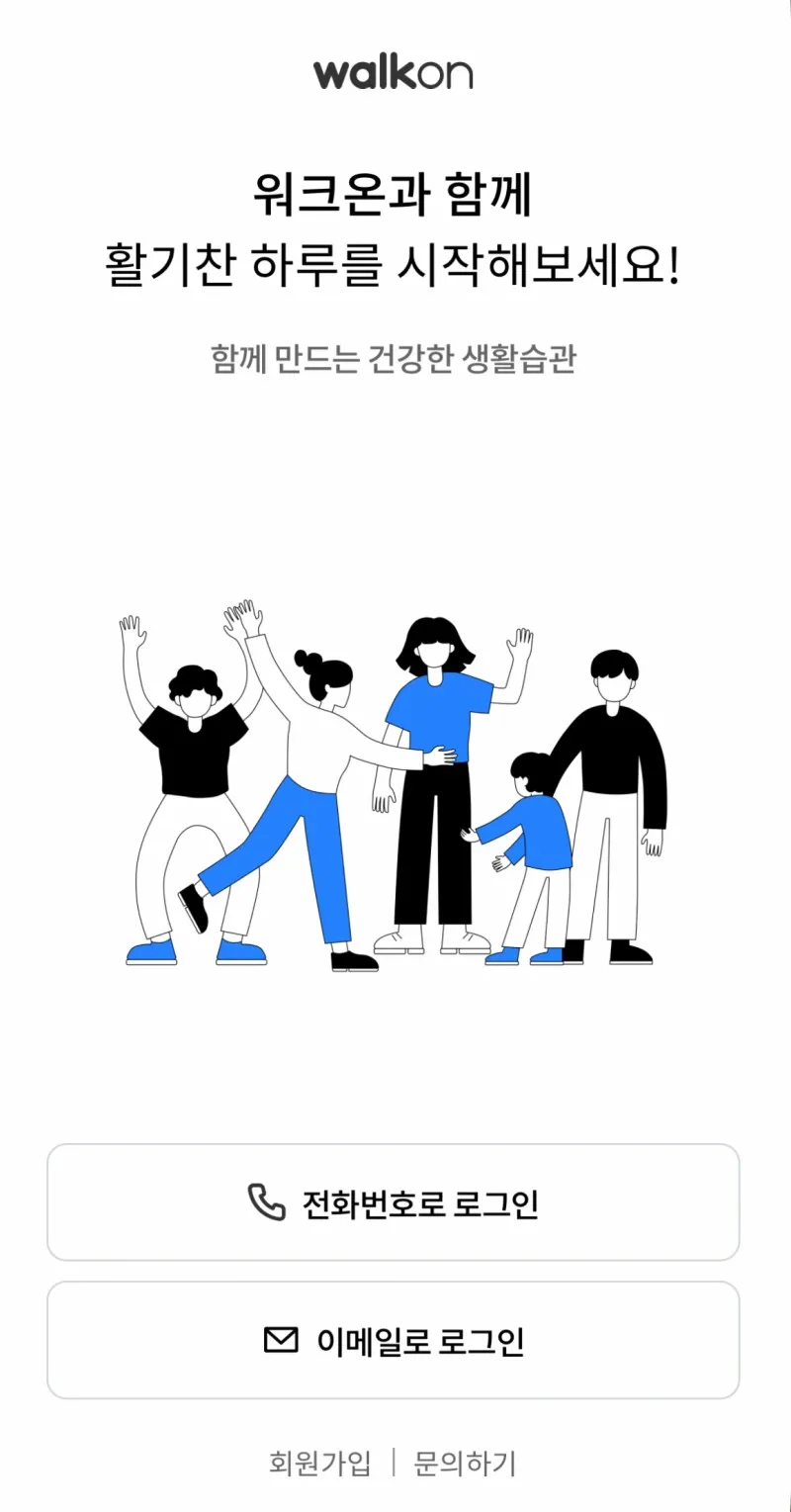
Task: Tap the 문의하기 contact link
Action: 465,1463
